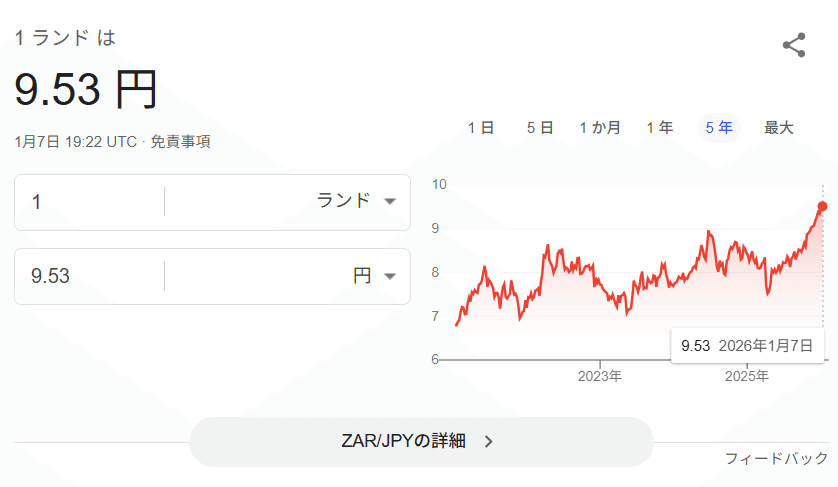This screenshot has width=838, height=487.
Task: Select the 1か月 chart range
Action: 600,128
